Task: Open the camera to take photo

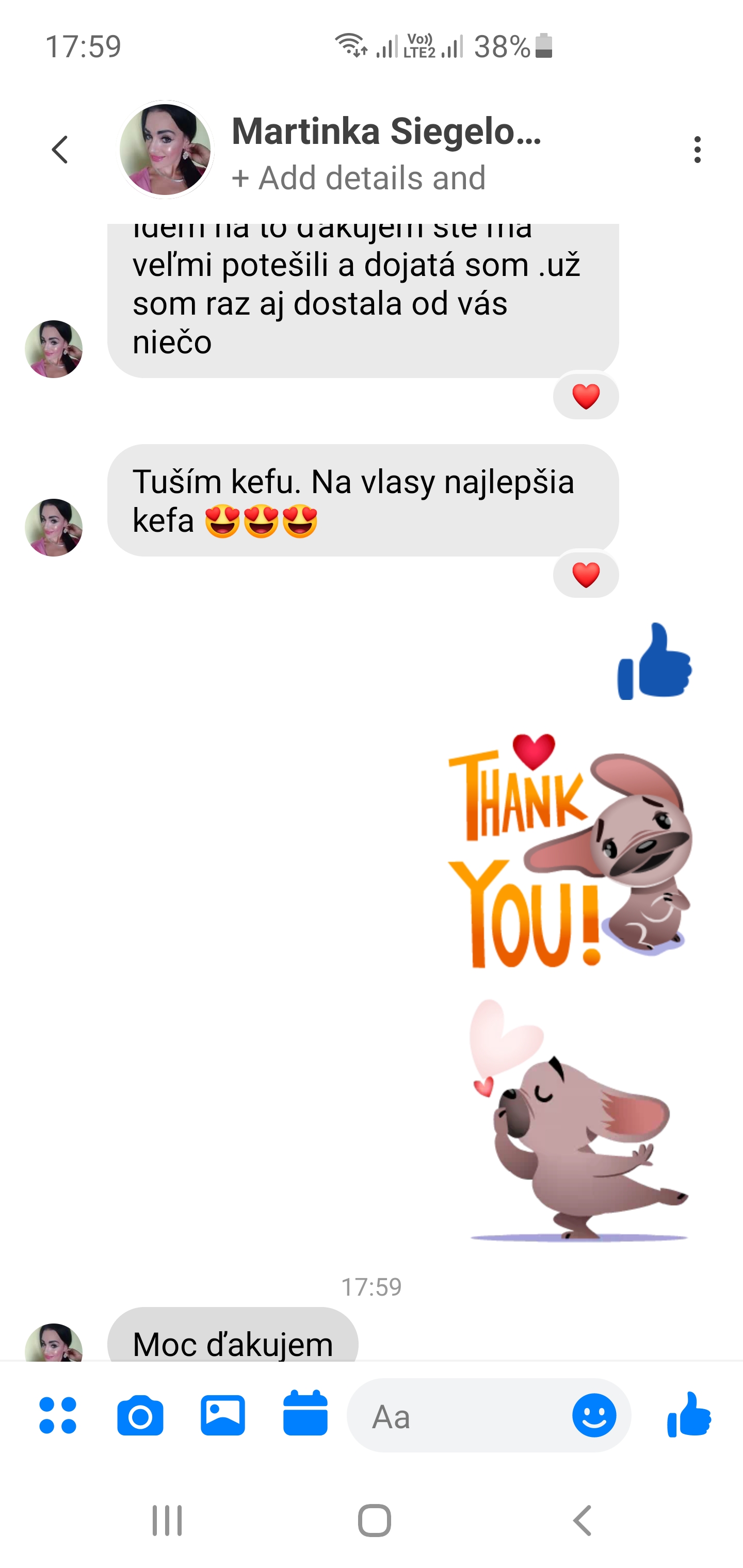Action: click(140, 1415)
